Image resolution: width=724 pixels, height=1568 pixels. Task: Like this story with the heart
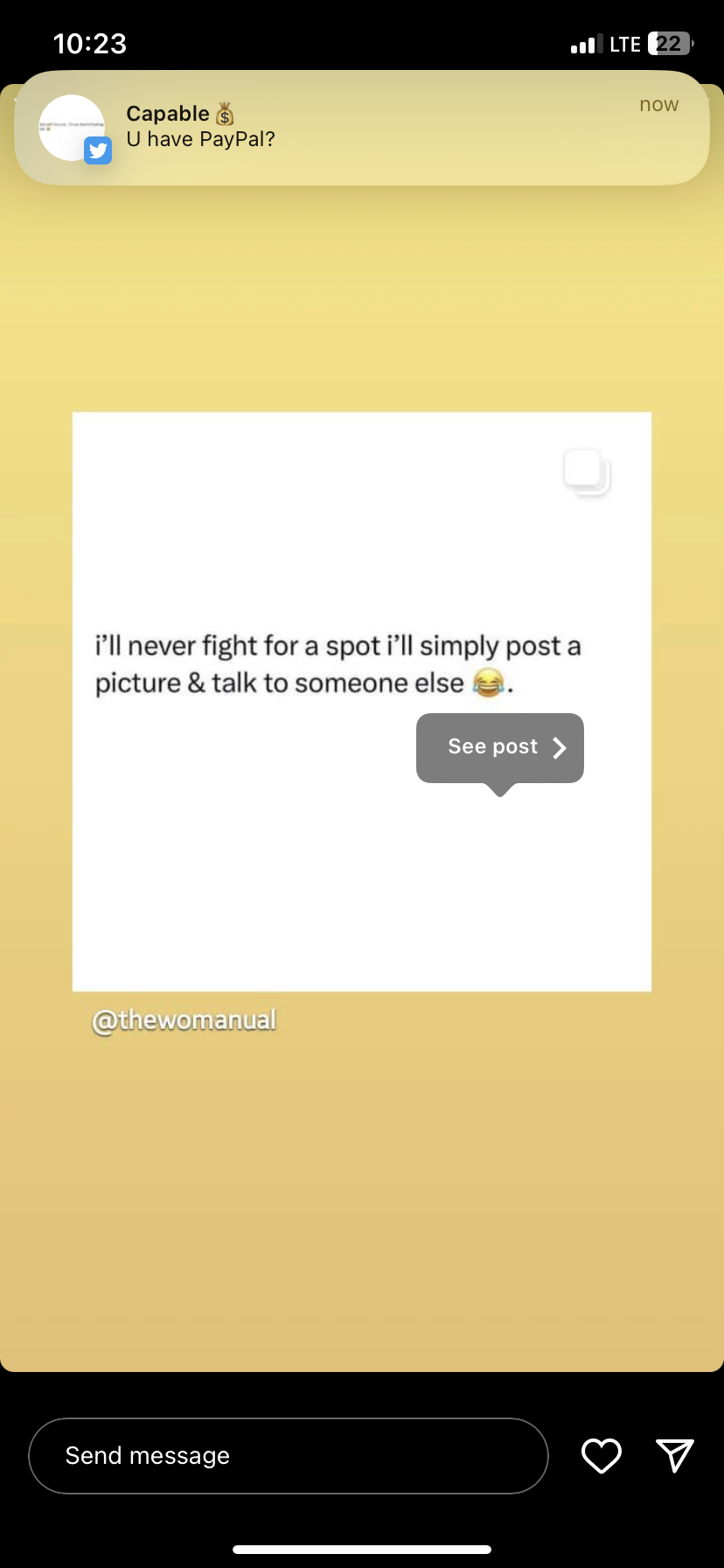tap(601, 1455)
